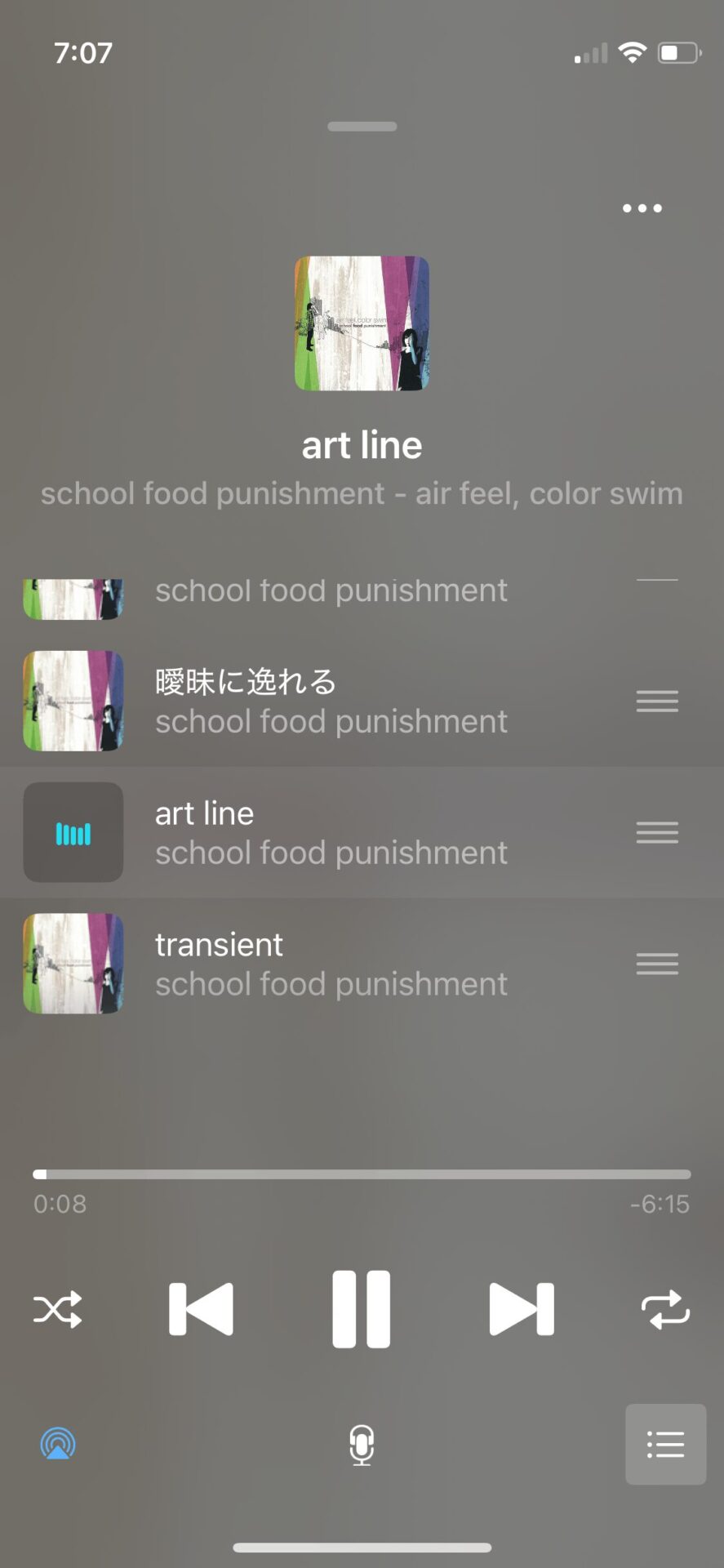Toggle the queue list button
The height and width of the screenshot is (1568, 724).
[665, 1444]
